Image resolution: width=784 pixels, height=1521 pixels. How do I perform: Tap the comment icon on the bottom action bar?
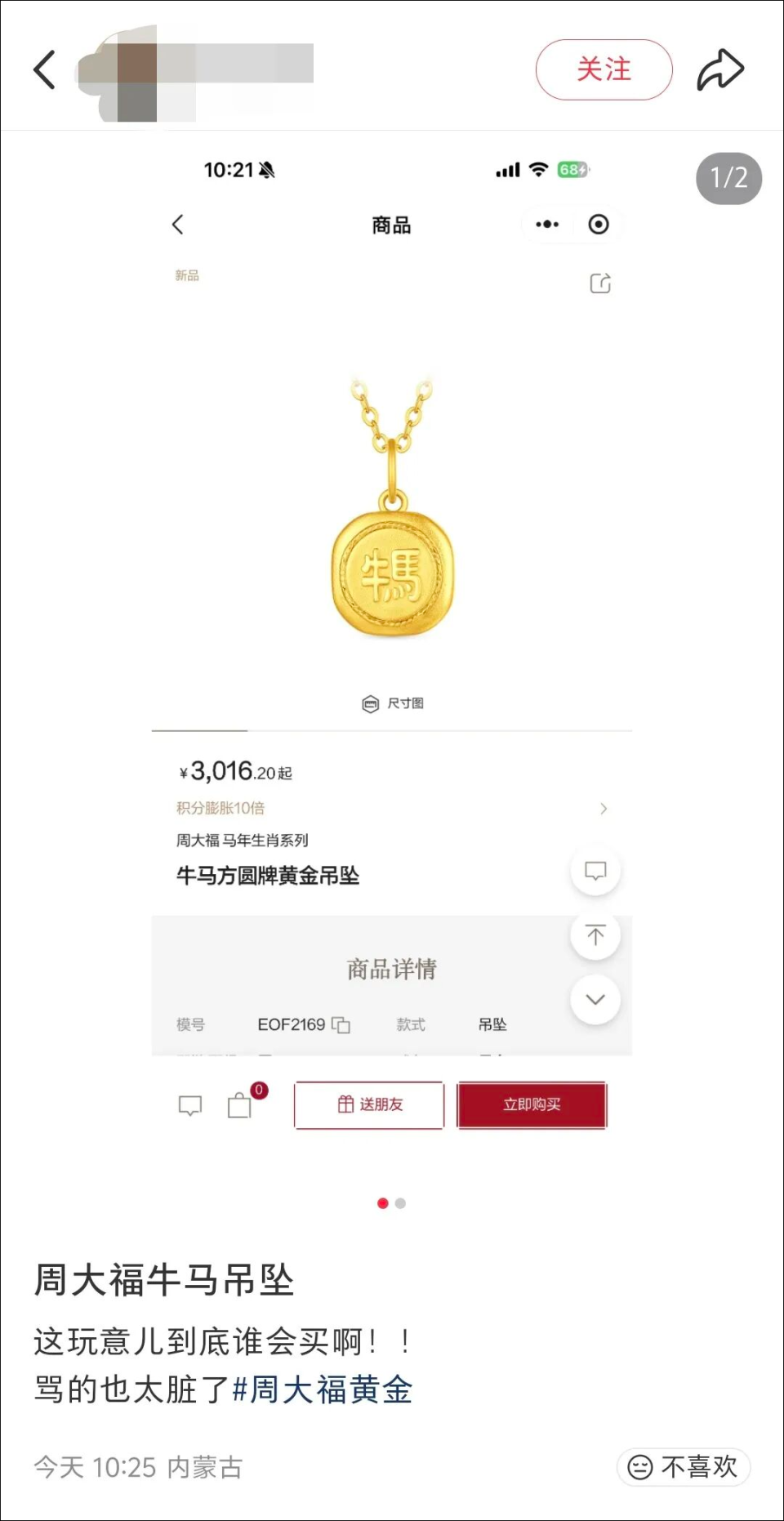[189, 1105]
